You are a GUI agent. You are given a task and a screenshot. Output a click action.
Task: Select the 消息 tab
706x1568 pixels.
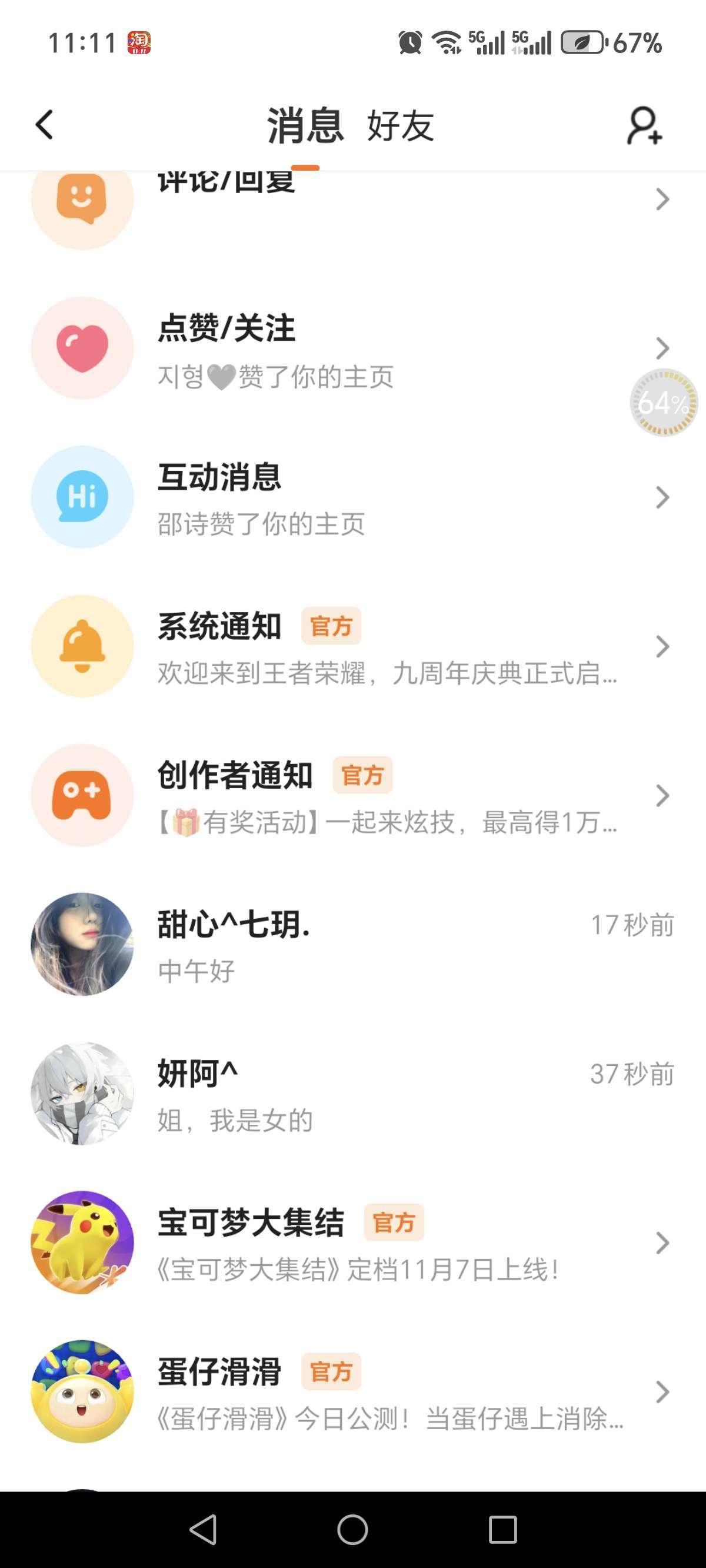(305, 126)
